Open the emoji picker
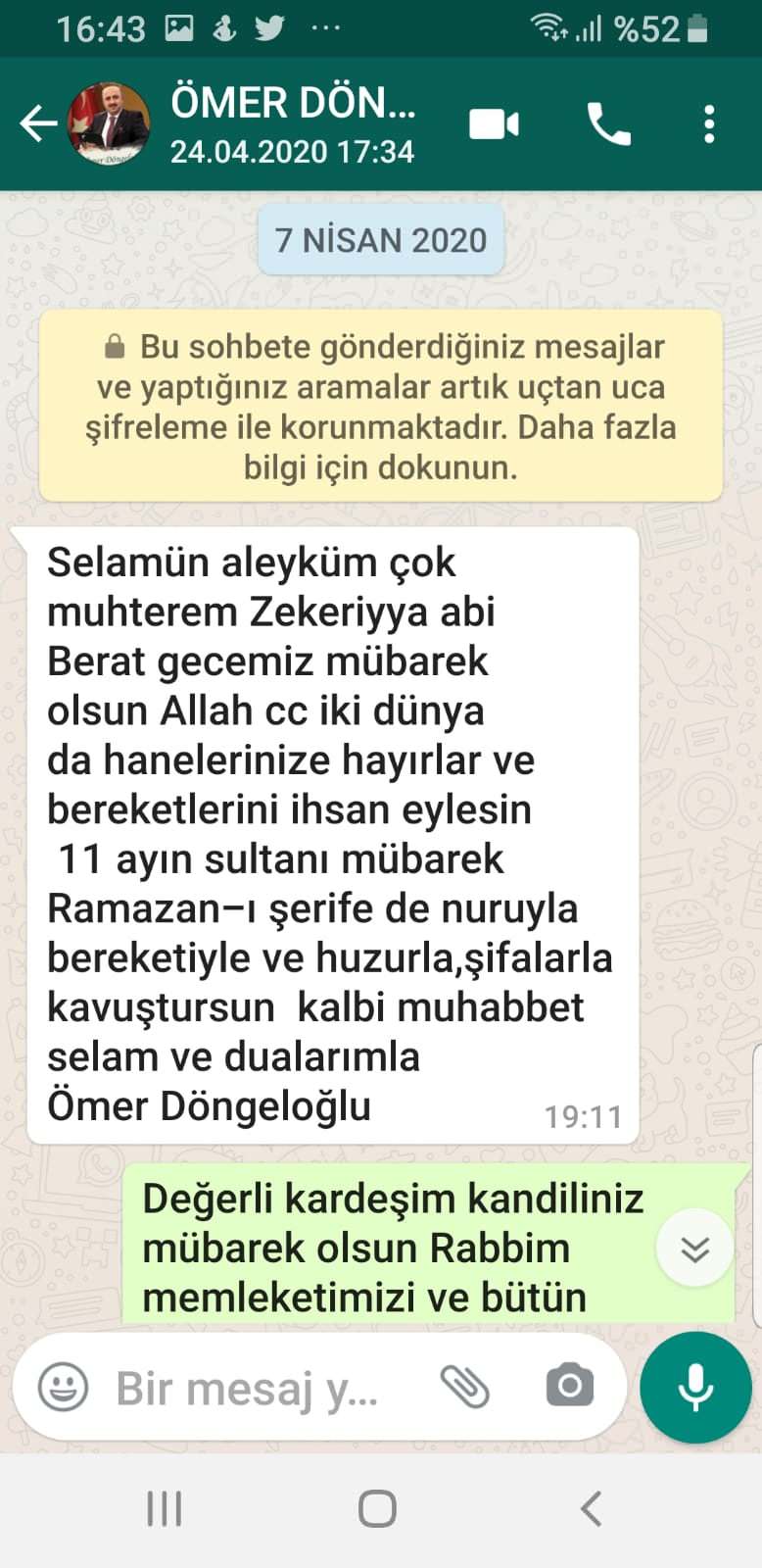Screen dimensions: 762x1568 (x=63, y=1388)
